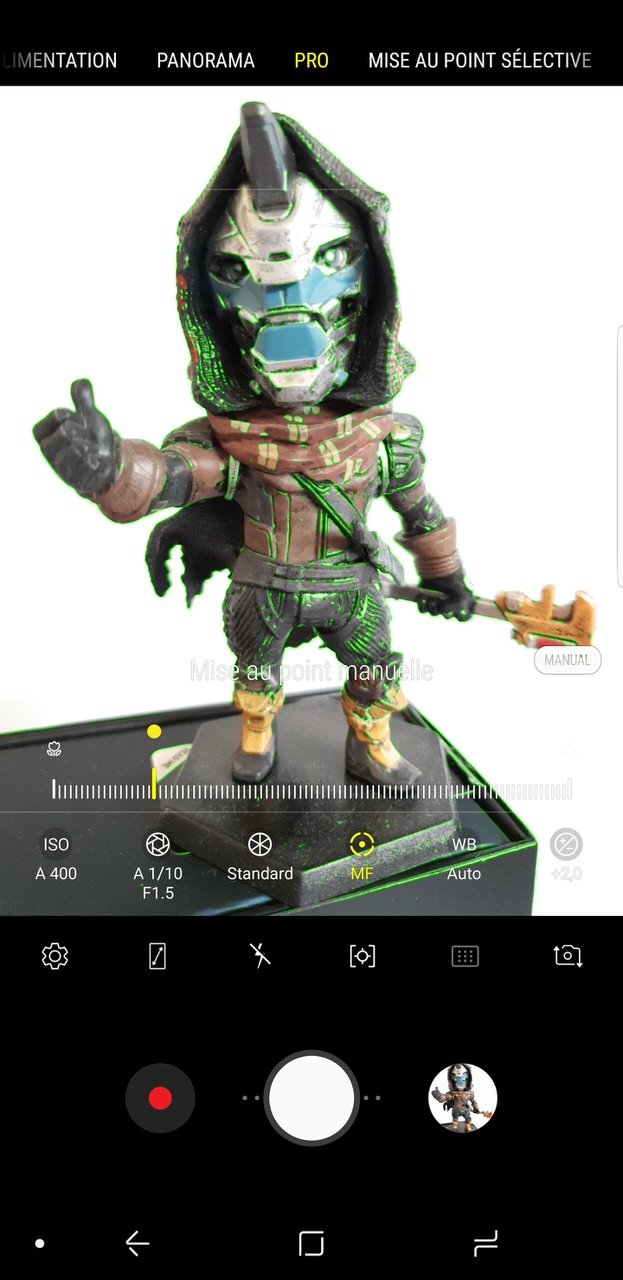Open the last photo thumbnail
623x1280 pixels.
point(463,1098)
